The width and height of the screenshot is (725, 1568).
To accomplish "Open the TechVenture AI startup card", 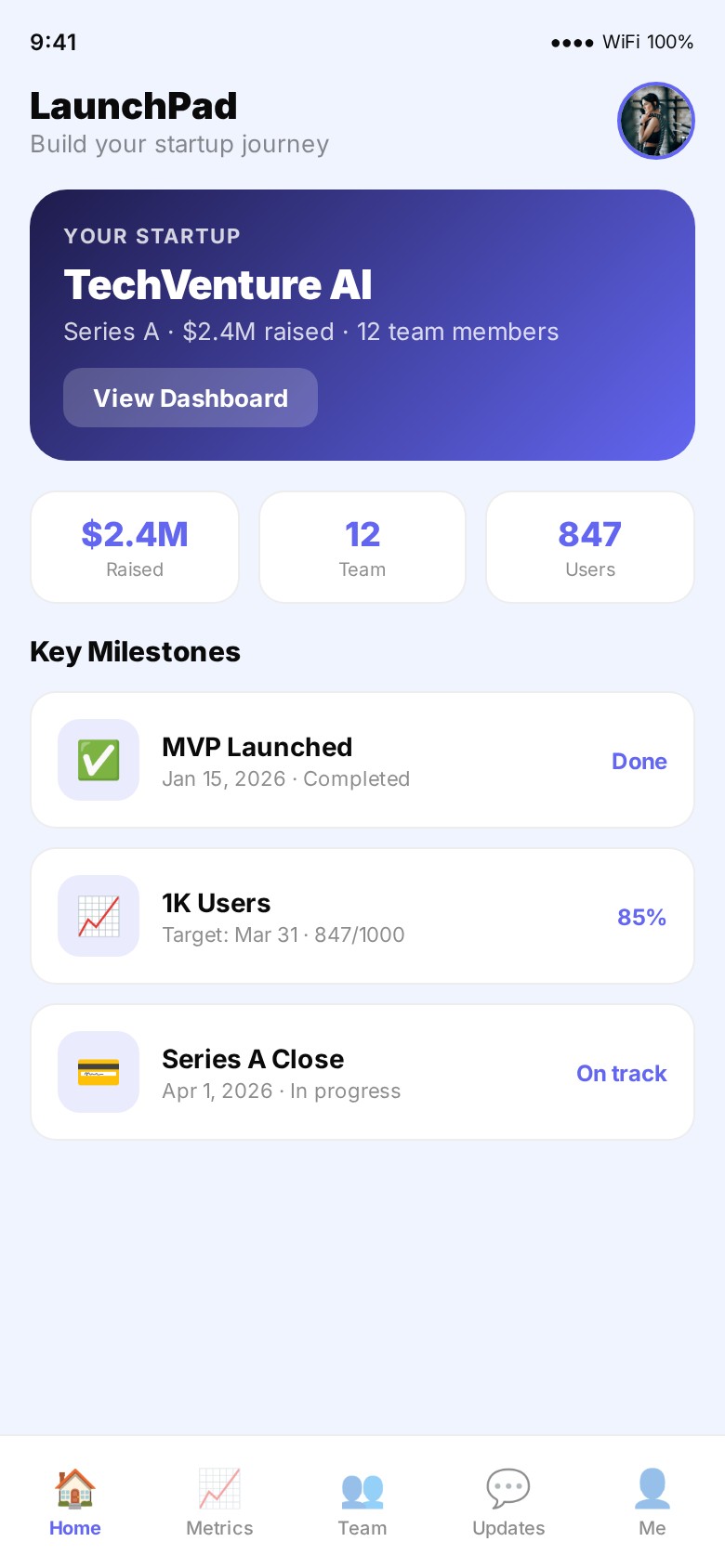I will point(483,279).
